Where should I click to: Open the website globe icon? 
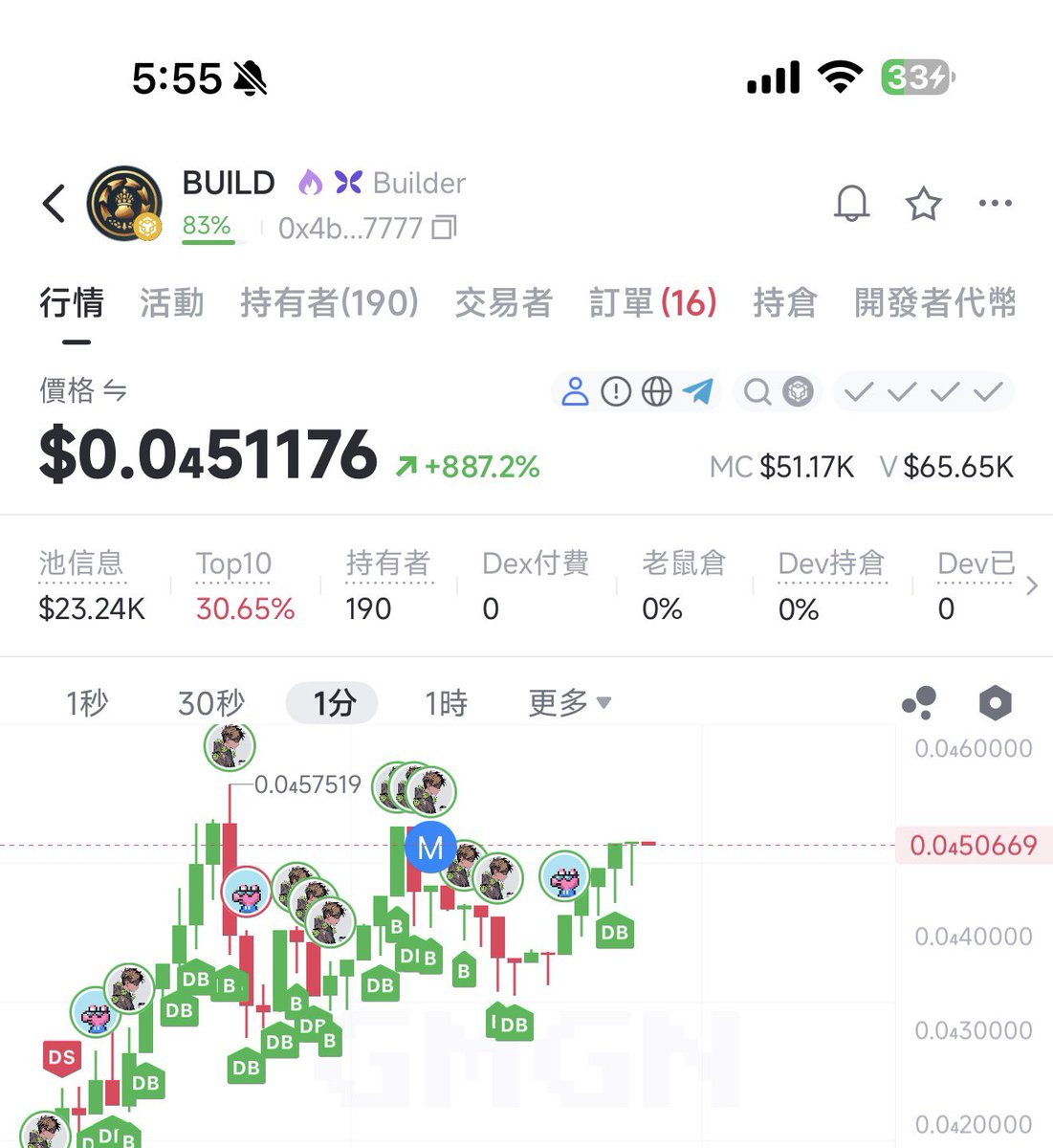pyautogui.click(x=657, y=391)
